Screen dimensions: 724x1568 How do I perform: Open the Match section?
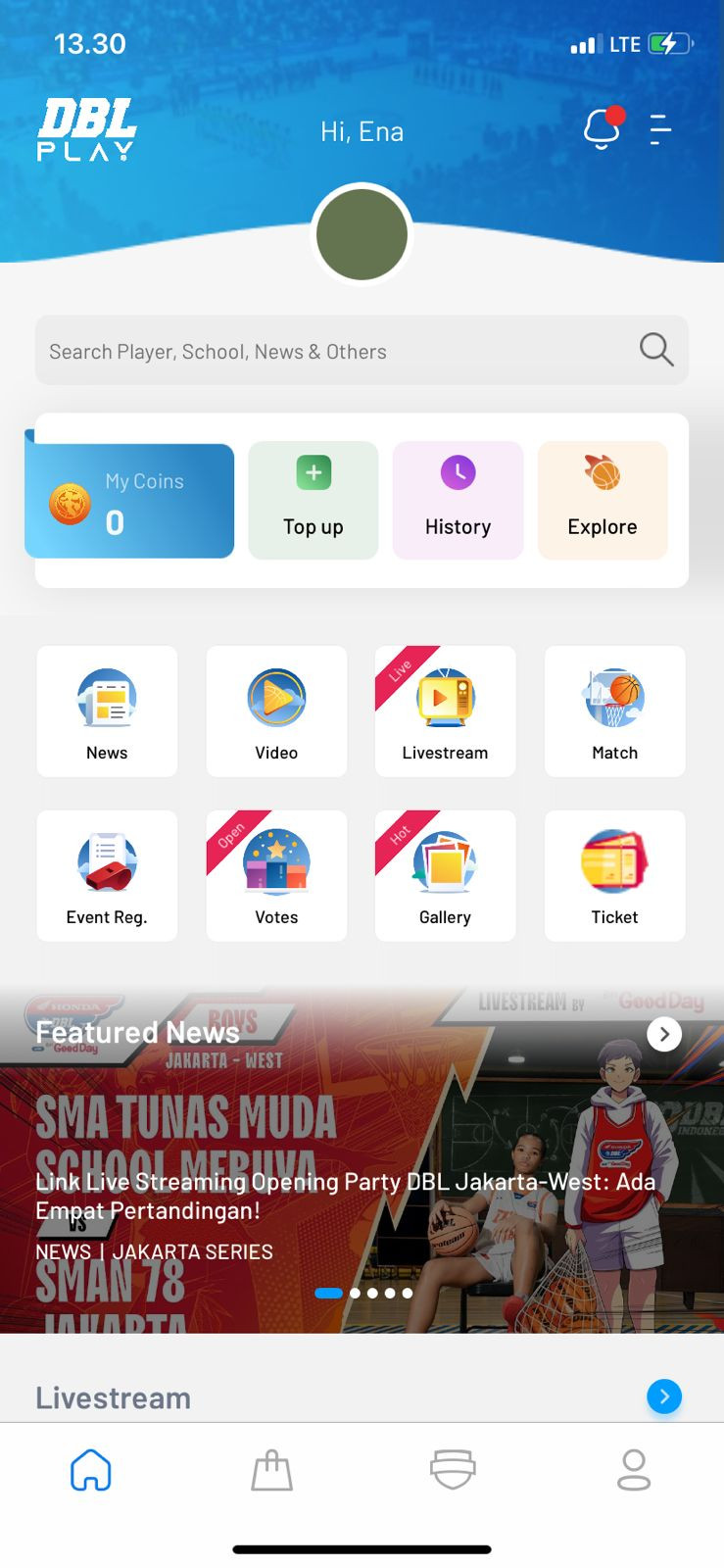point(614,711)
